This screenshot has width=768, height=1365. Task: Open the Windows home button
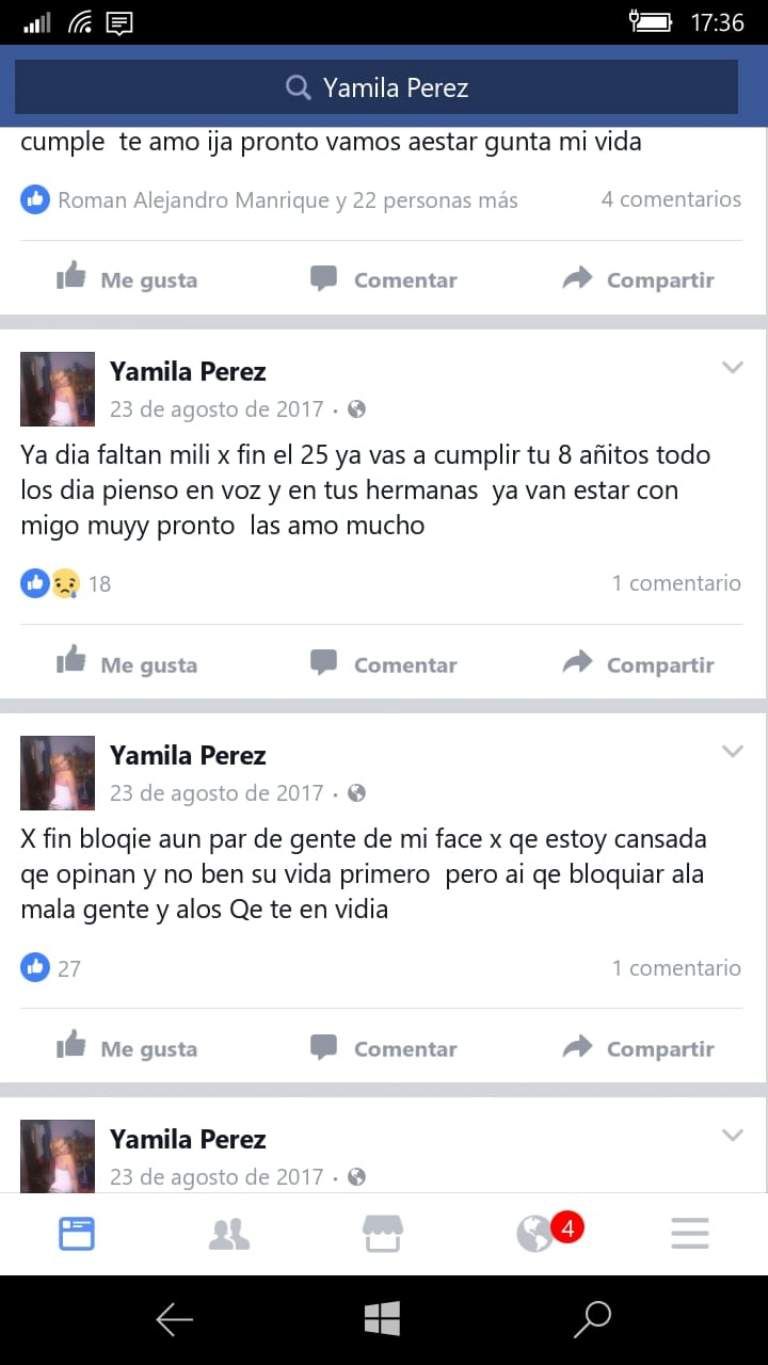click(x=383, y=1320)
